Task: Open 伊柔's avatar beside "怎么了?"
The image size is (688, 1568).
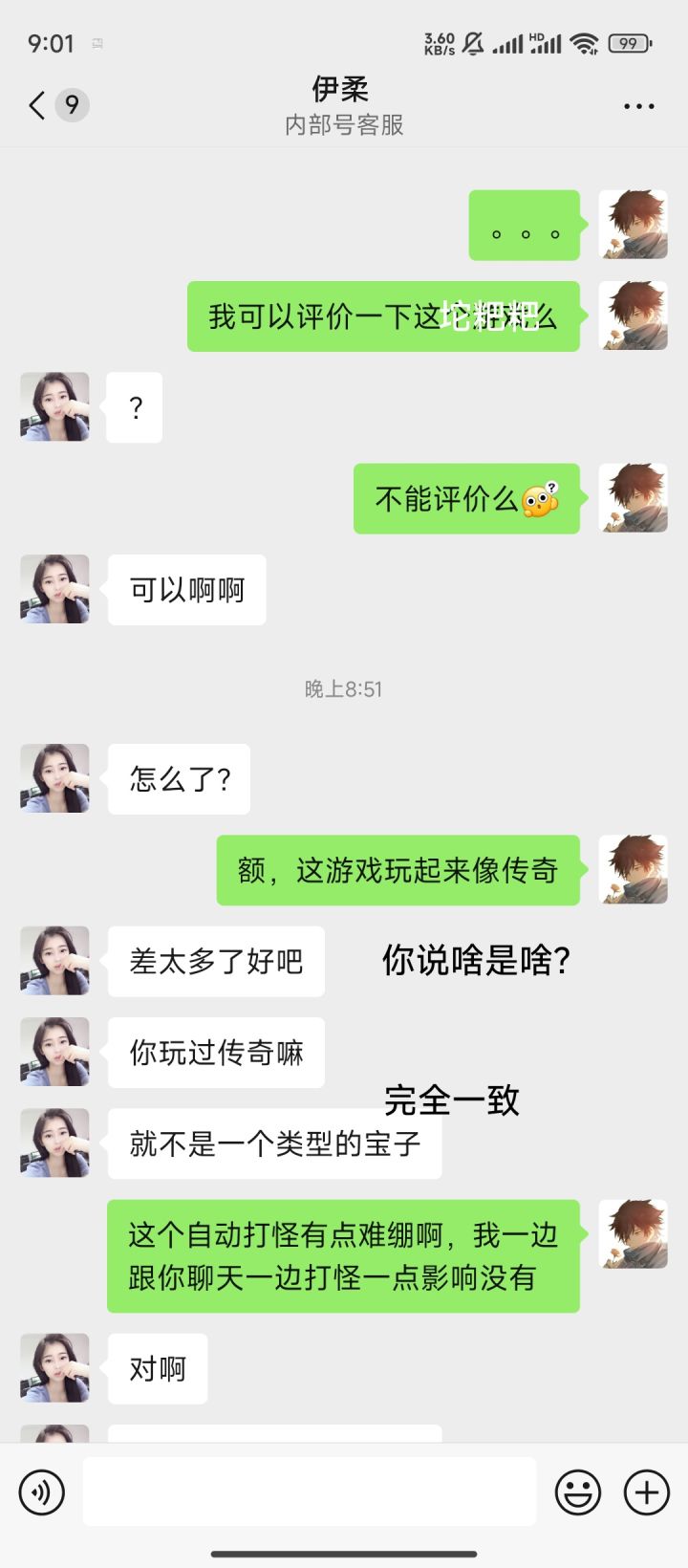Action: click(54, 778)
